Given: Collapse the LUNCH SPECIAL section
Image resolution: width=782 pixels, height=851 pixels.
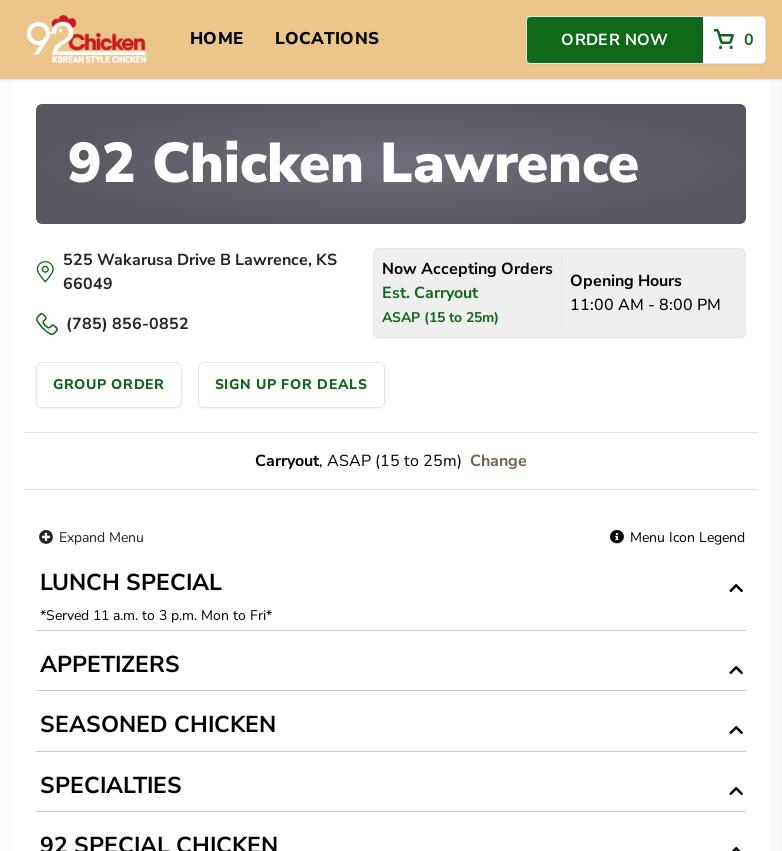Looking at the screenshot, I should [736, 588].
